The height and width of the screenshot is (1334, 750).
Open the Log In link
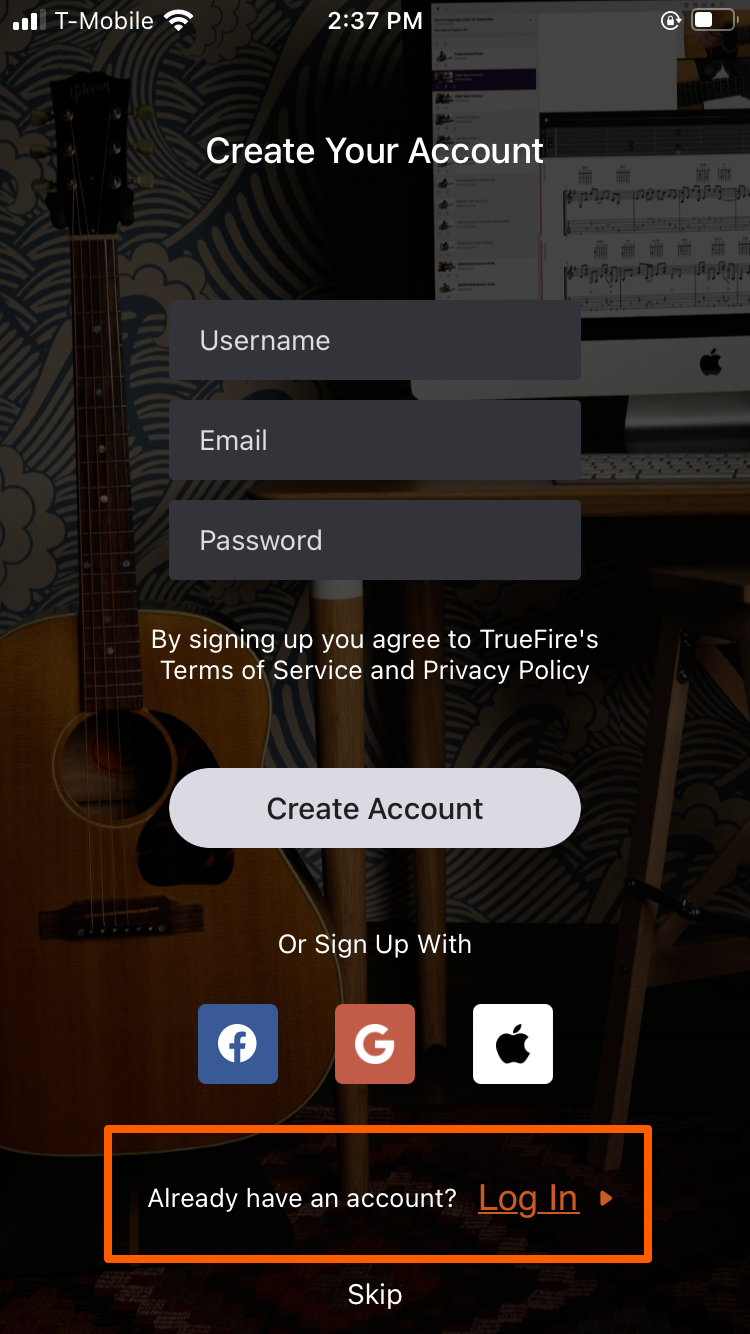tap(528, 1198)
